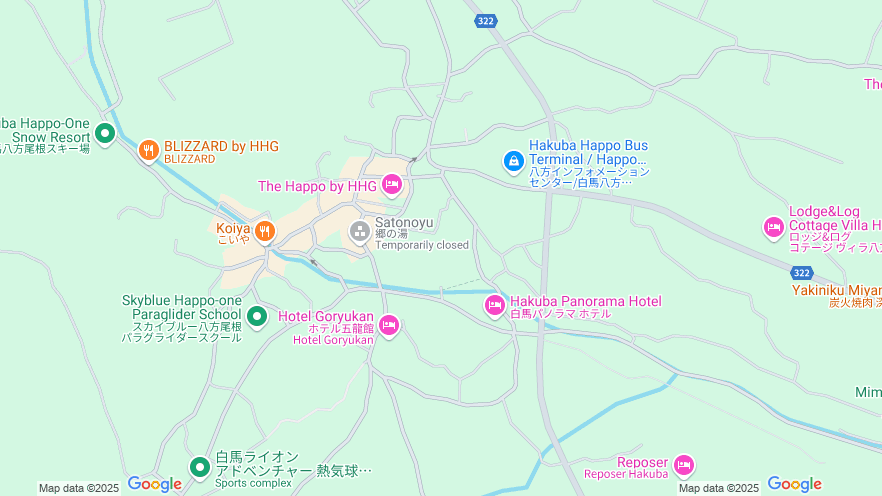Screen dimensions: 882x496
Task: Open the BLIZZARD by HHG restaurant pin
Action: (x=149, y=151)
